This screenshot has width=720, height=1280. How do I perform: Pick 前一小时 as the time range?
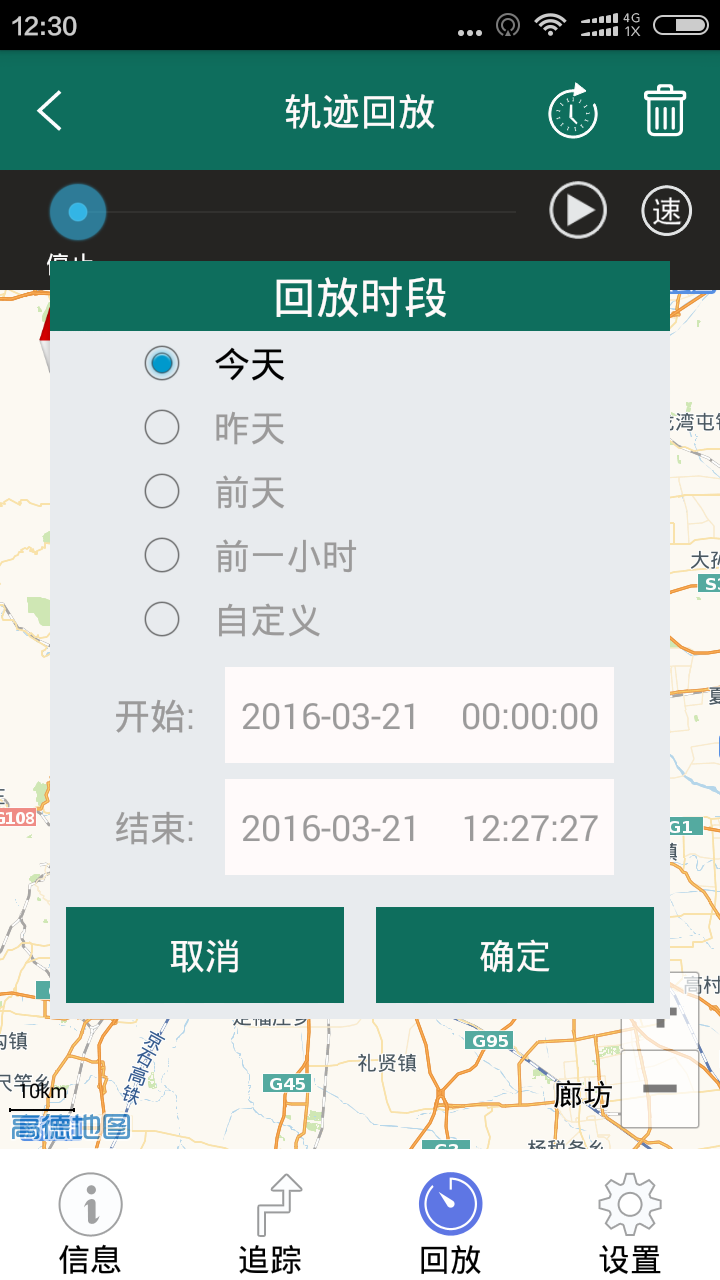tap(162, 556)
